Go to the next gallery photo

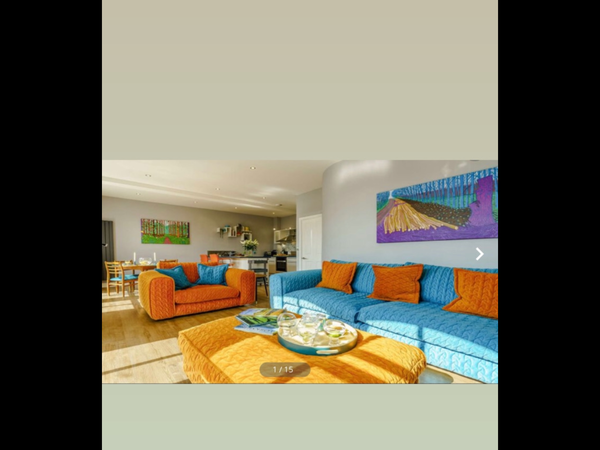tap(479, 254)
